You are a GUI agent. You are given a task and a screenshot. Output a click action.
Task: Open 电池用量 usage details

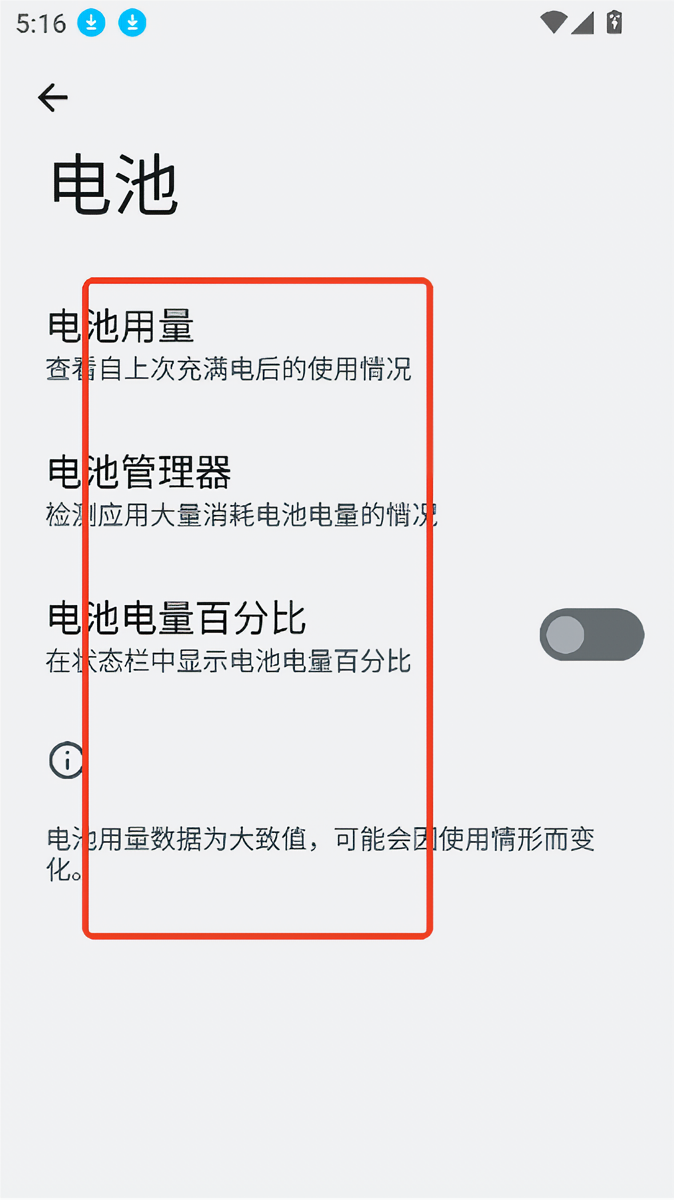click(x=230, y=345)
